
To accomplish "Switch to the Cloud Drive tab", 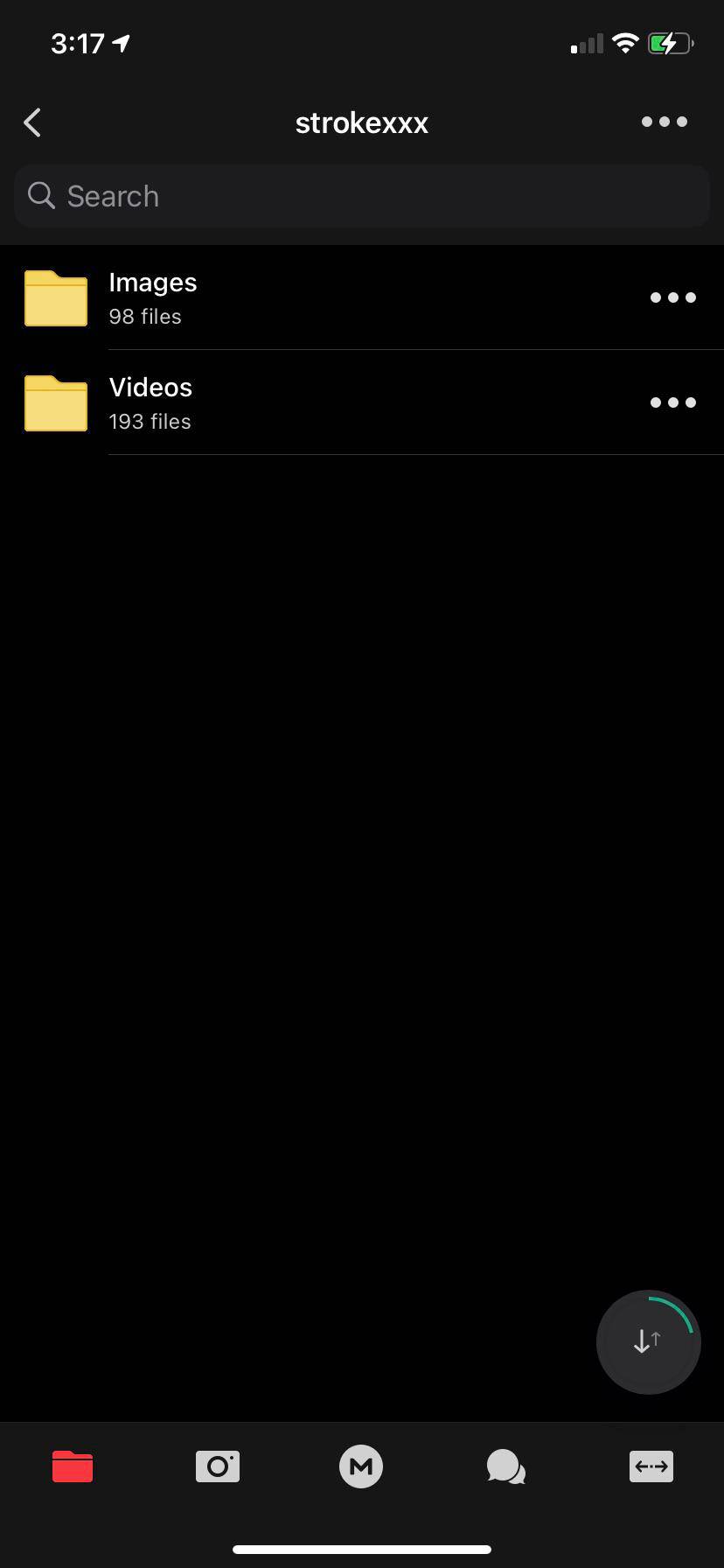I will (x=73, y=1466).
